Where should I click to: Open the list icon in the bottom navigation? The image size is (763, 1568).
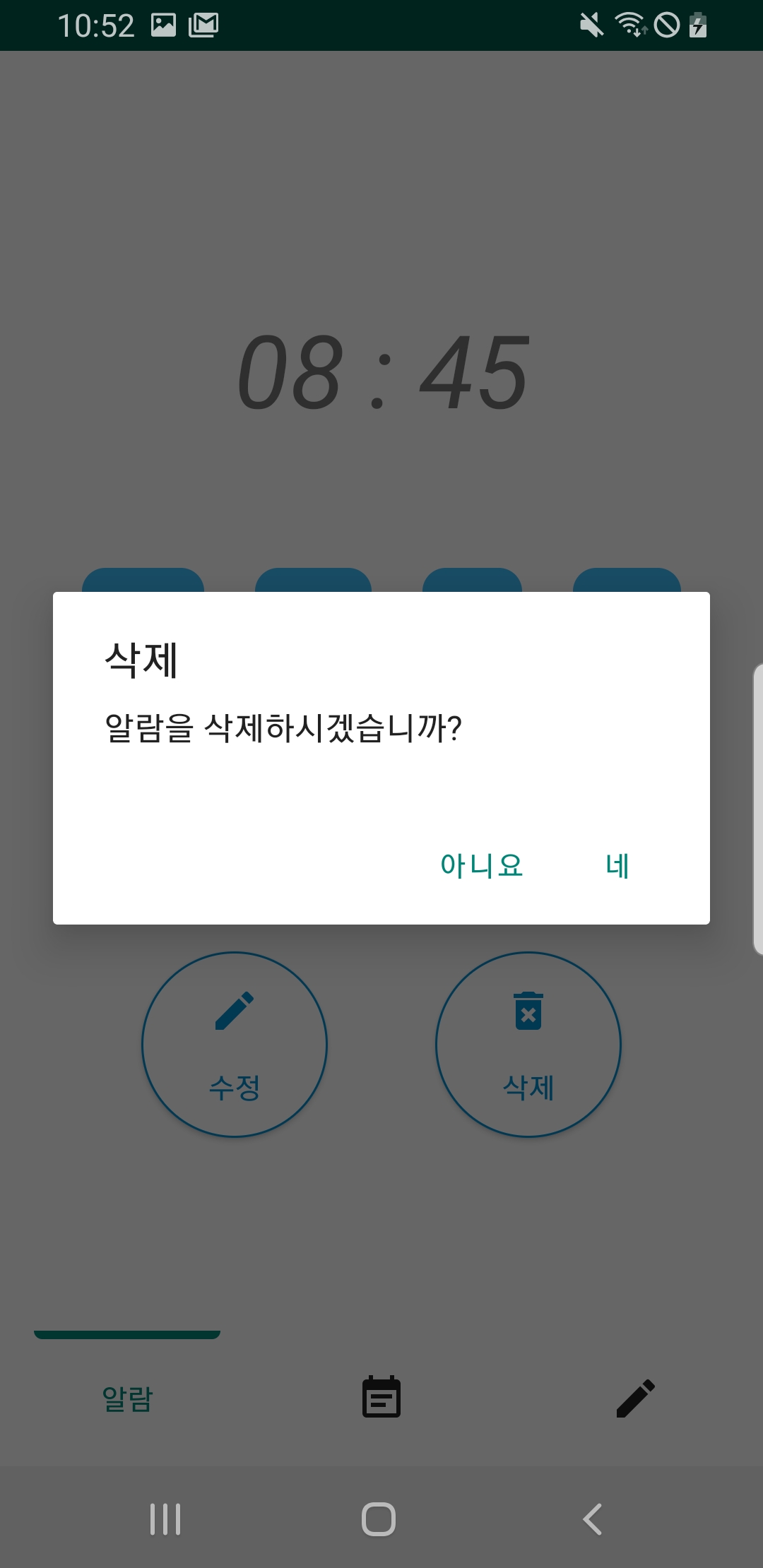[x=381, y=1395]
